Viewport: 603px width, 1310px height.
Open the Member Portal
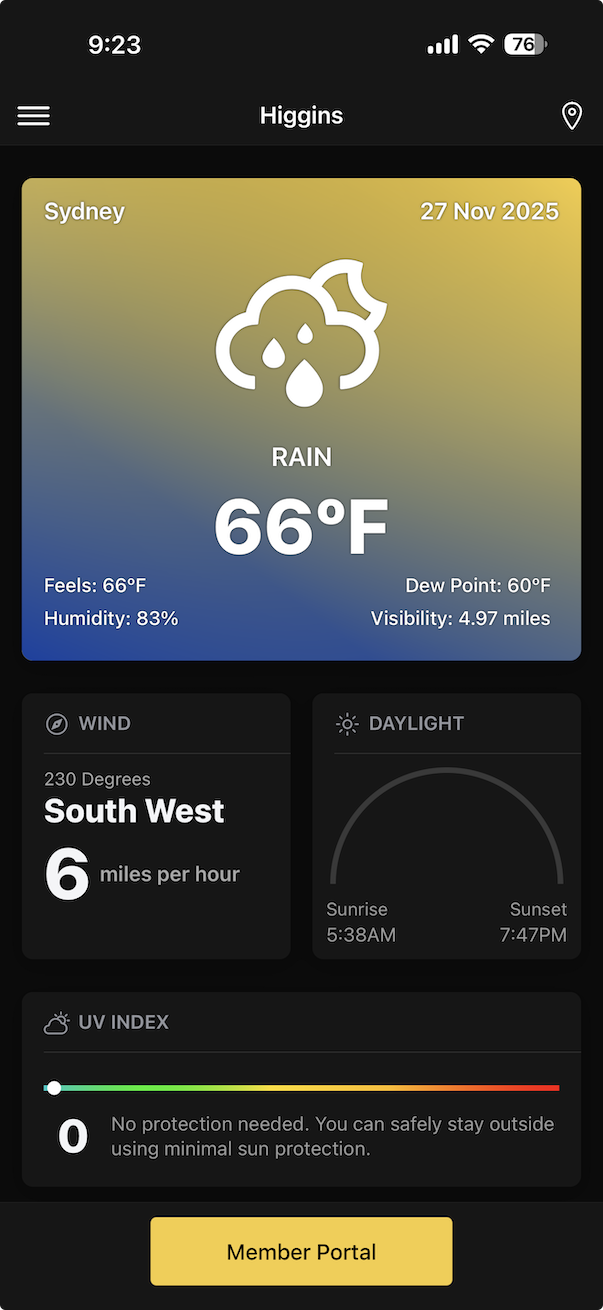[x=301, y=1251]
